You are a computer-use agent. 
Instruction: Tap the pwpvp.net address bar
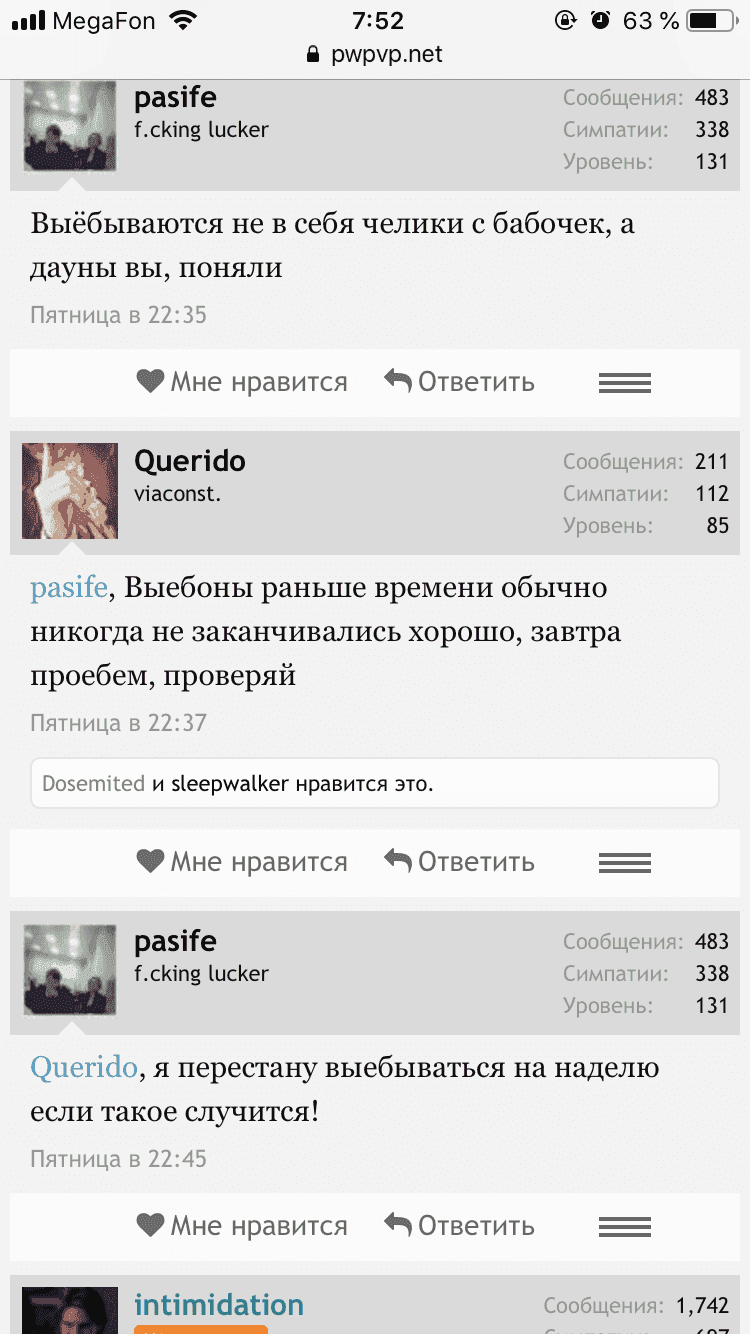point(375,54)
